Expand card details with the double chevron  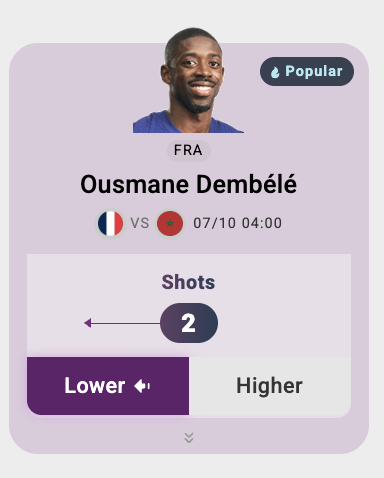[x=189, y=438]
